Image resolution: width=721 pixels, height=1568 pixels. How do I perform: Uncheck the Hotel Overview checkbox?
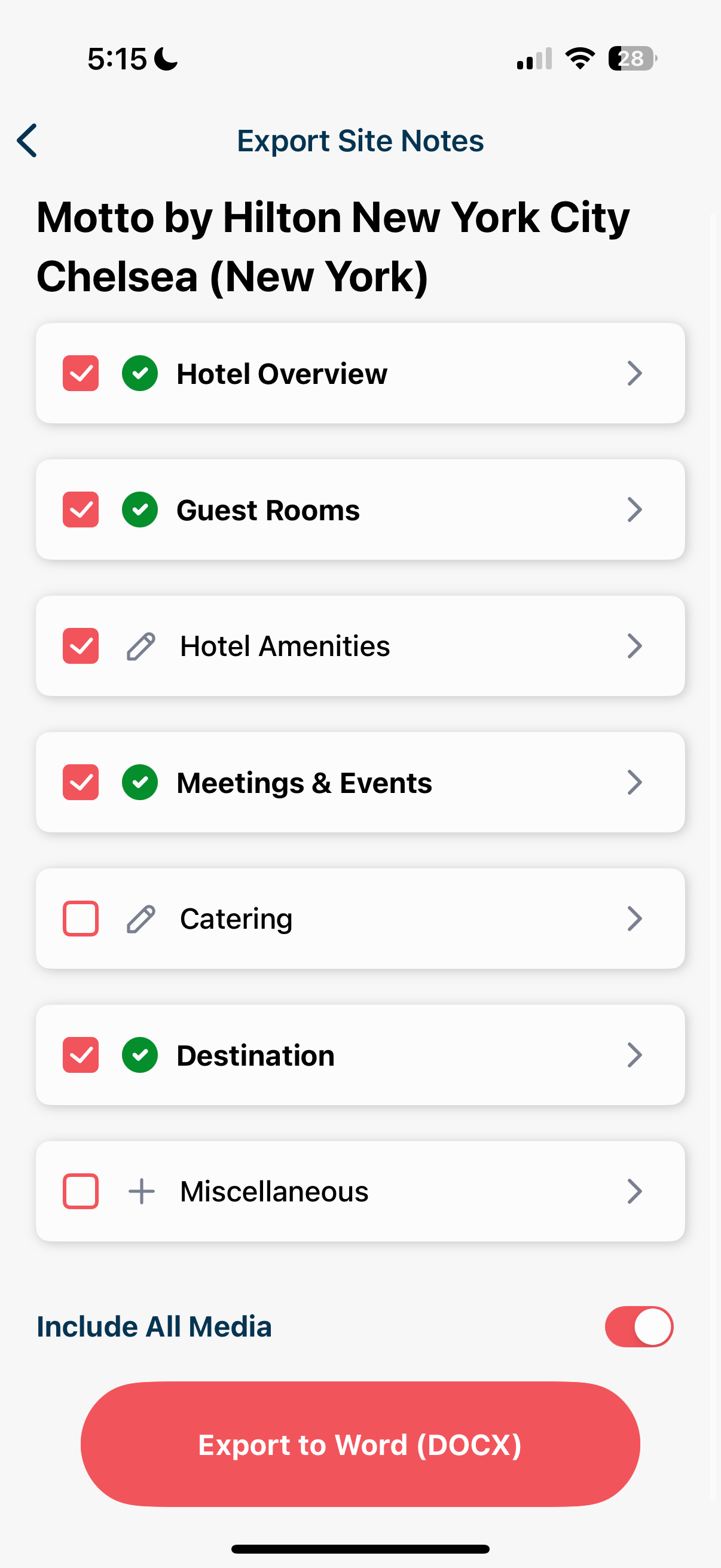click(81, 373)
